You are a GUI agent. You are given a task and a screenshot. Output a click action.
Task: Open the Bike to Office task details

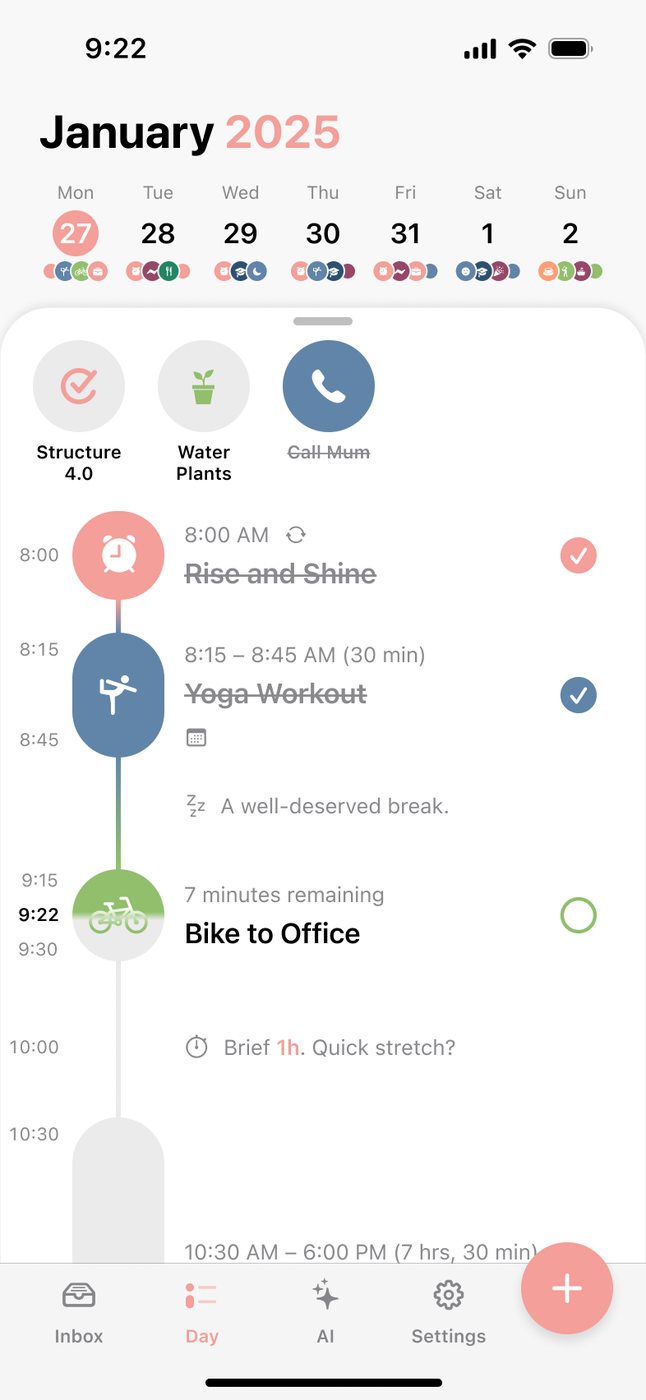(272, 934)
